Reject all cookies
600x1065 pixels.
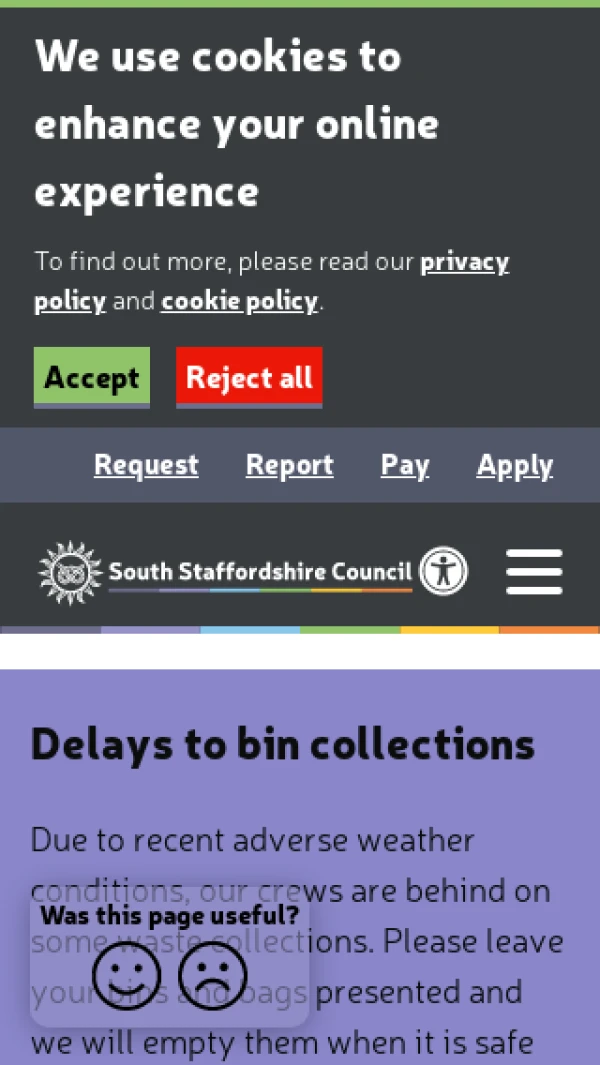(x=249, y=377)
